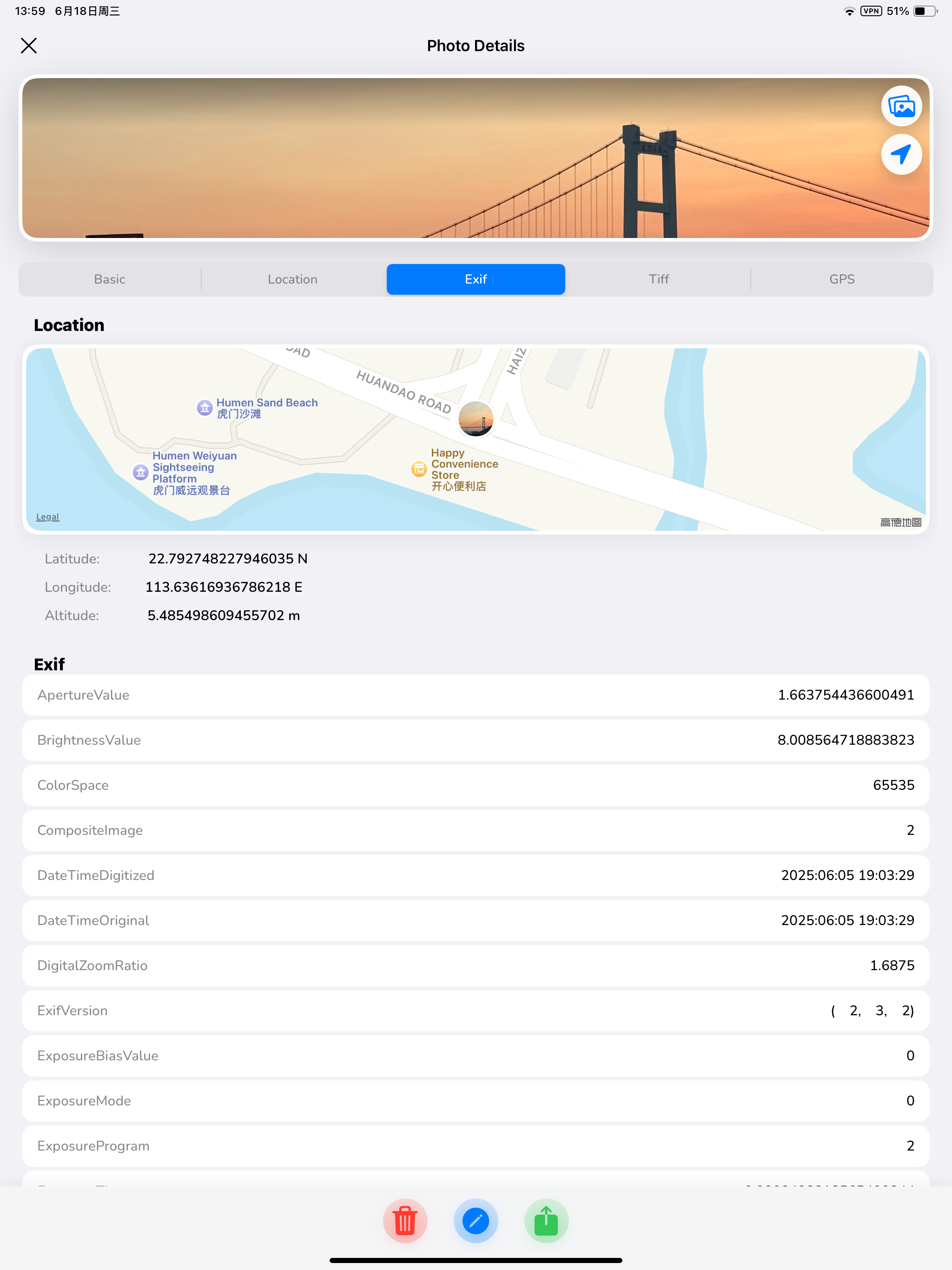Tap the share icon at the bottom
The width and height of the screenshot is (952, 1270).
[x=546, y=1221]
